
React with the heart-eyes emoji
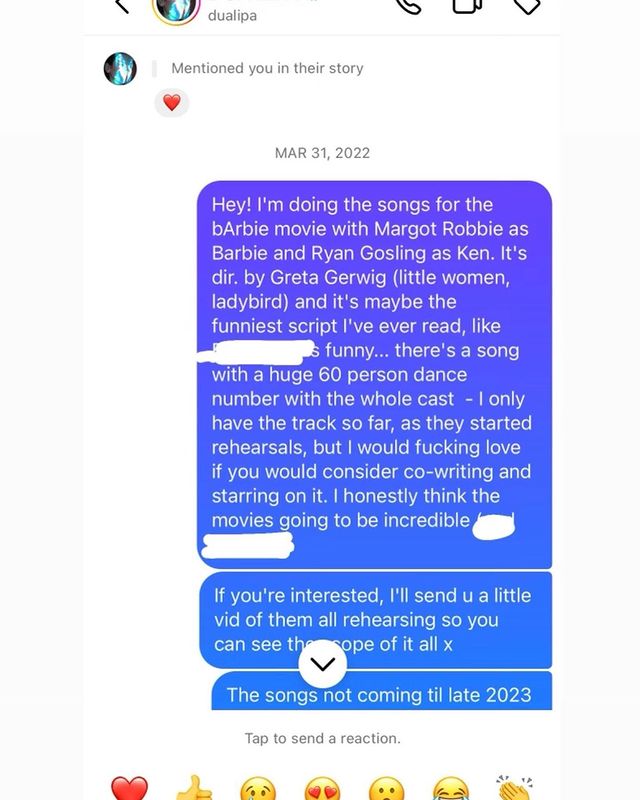point(322,790)
